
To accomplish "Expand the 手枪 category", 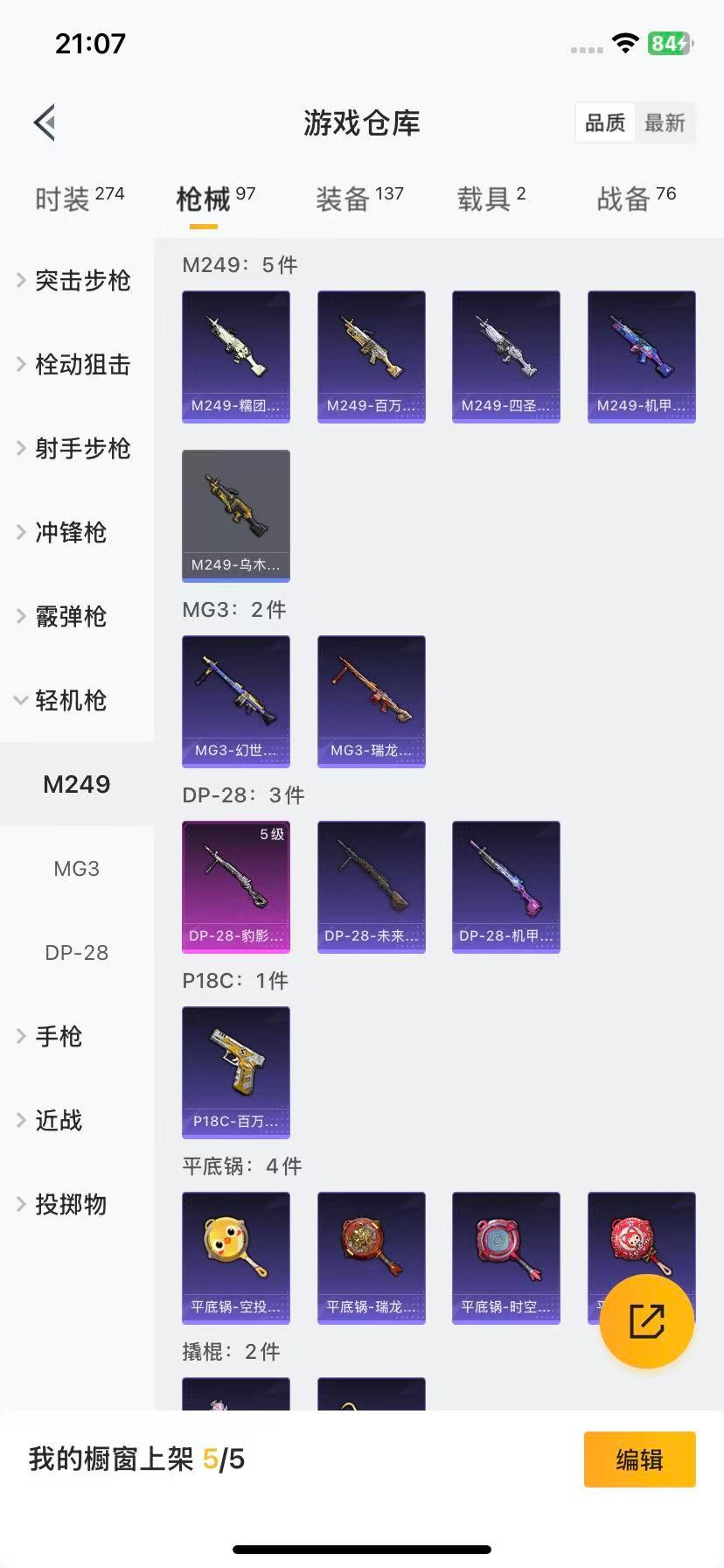I will [x=58, y=1036].
